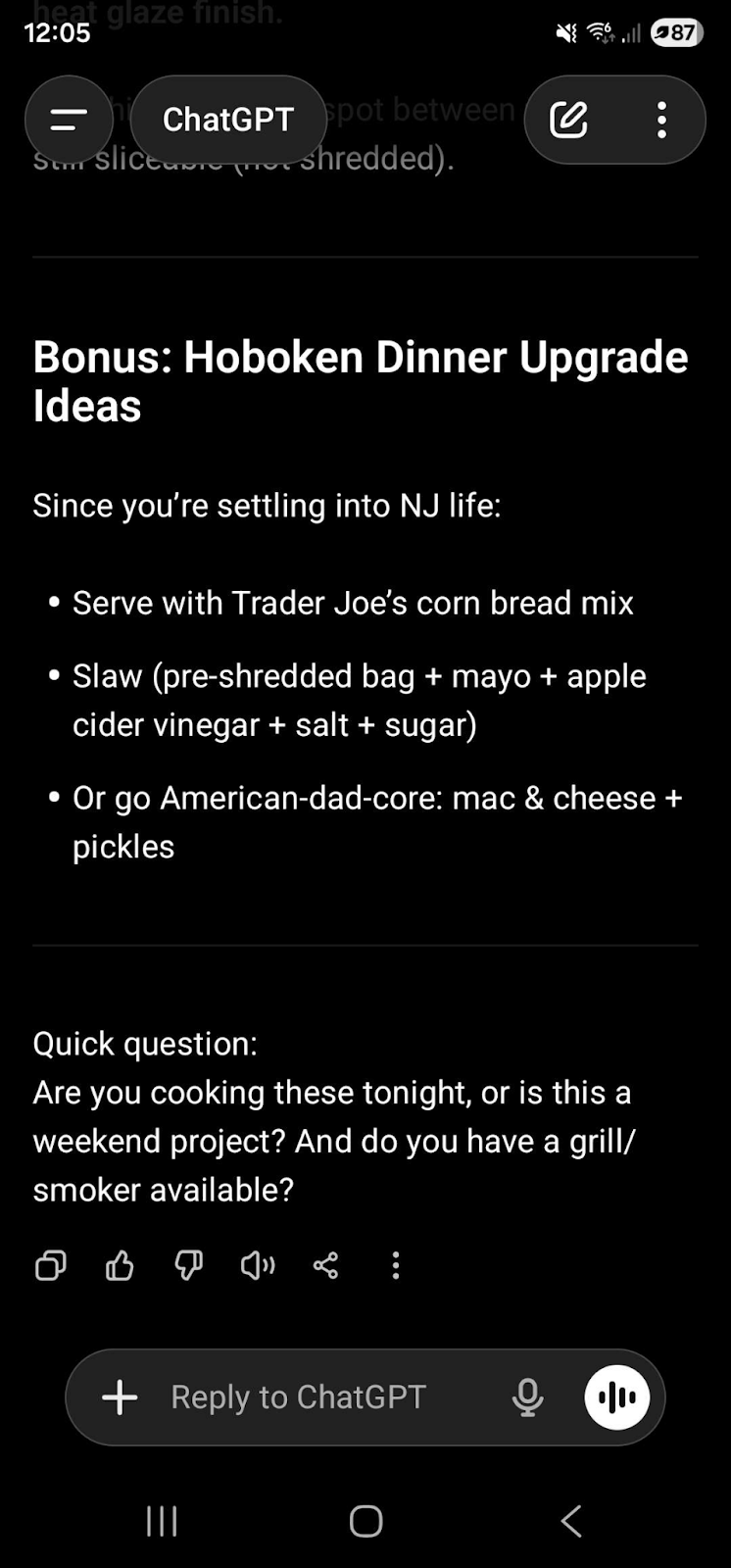Copy the ChatGPT response
Image resolution: width=731 pixels, height=1568 pixels.
pyautogui.click(x=50, y=1265)
